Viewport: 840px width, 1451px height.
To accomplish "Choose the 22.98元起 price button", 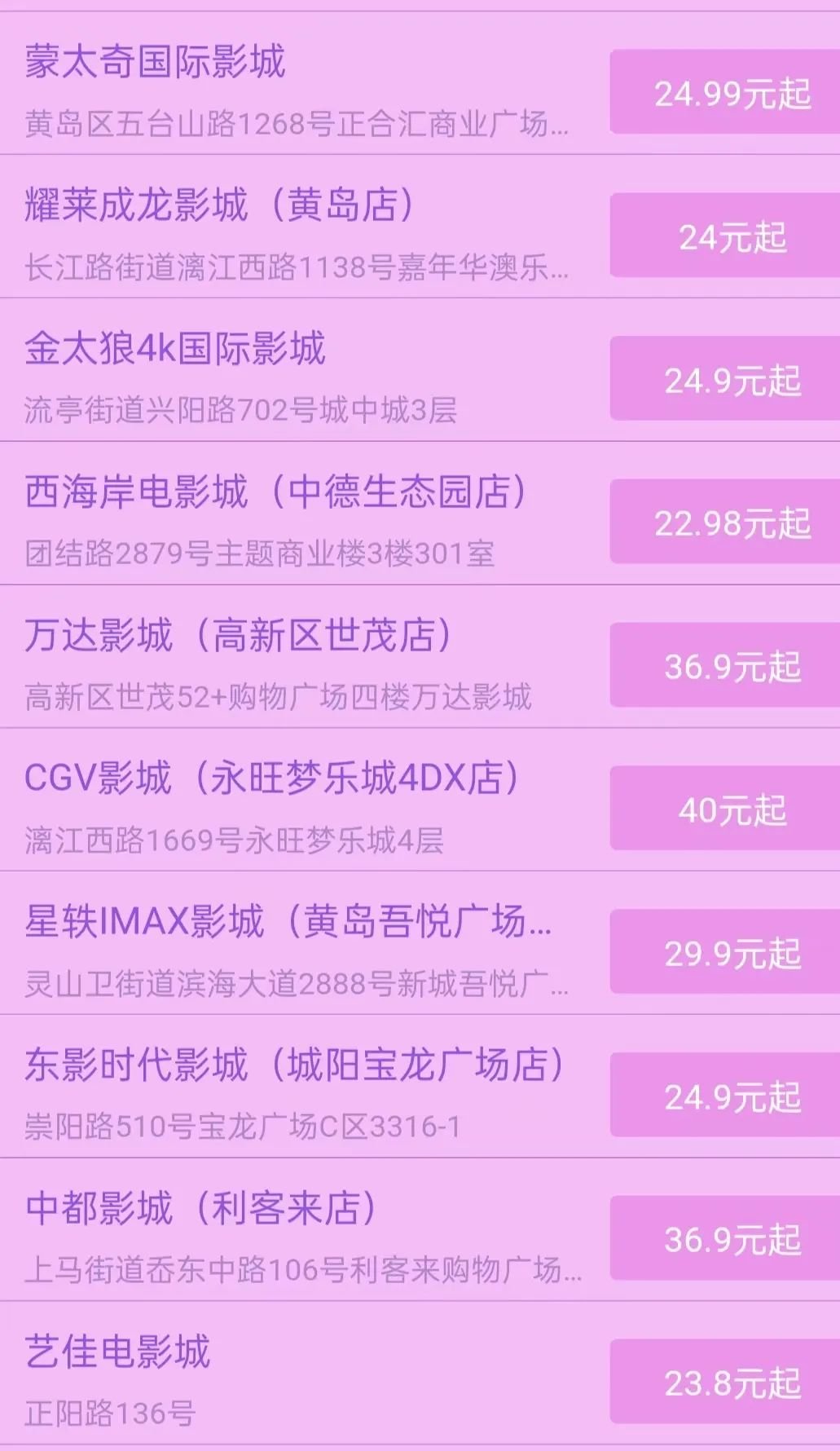I will point(725,523).
